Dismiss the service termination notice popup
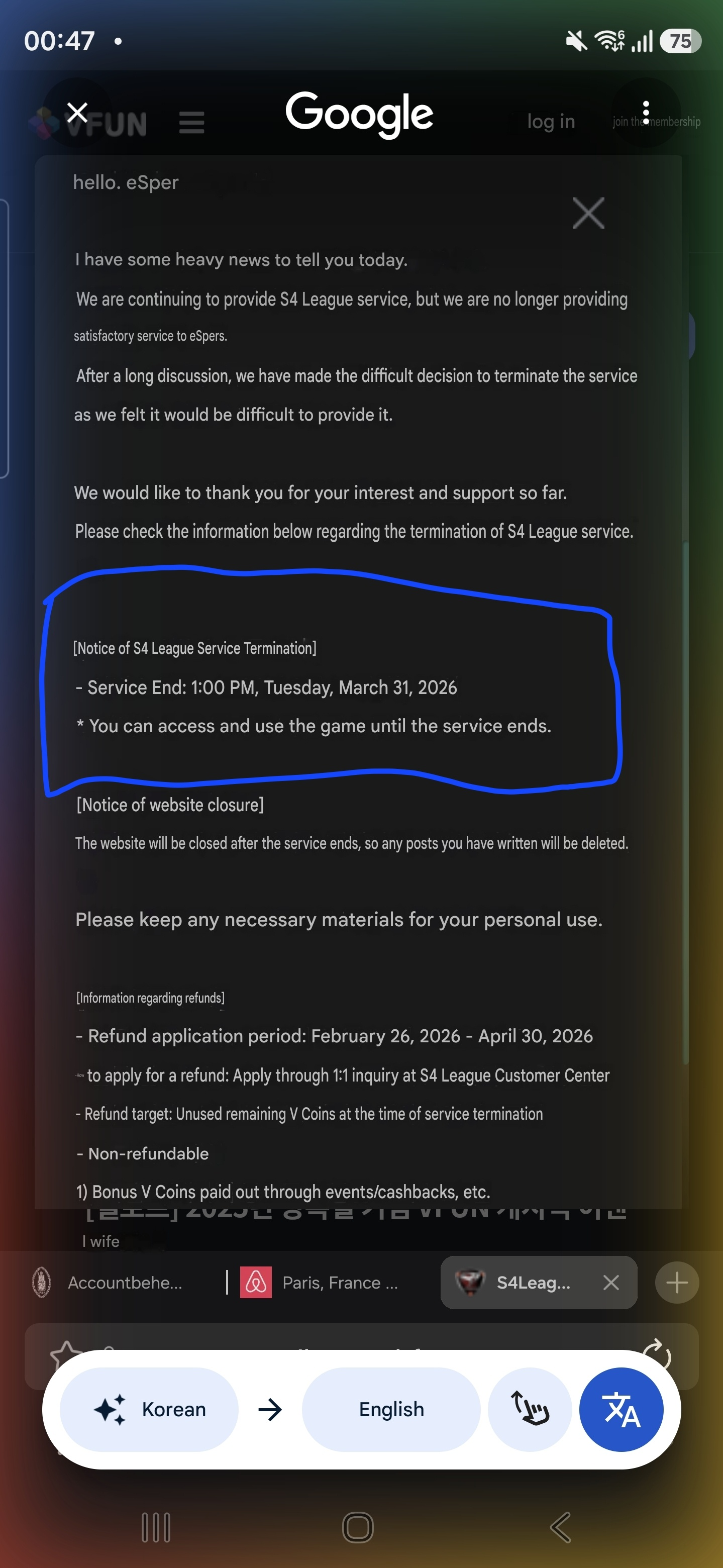The height and width of the screenshot is (1568, 723). click(588, 213)
